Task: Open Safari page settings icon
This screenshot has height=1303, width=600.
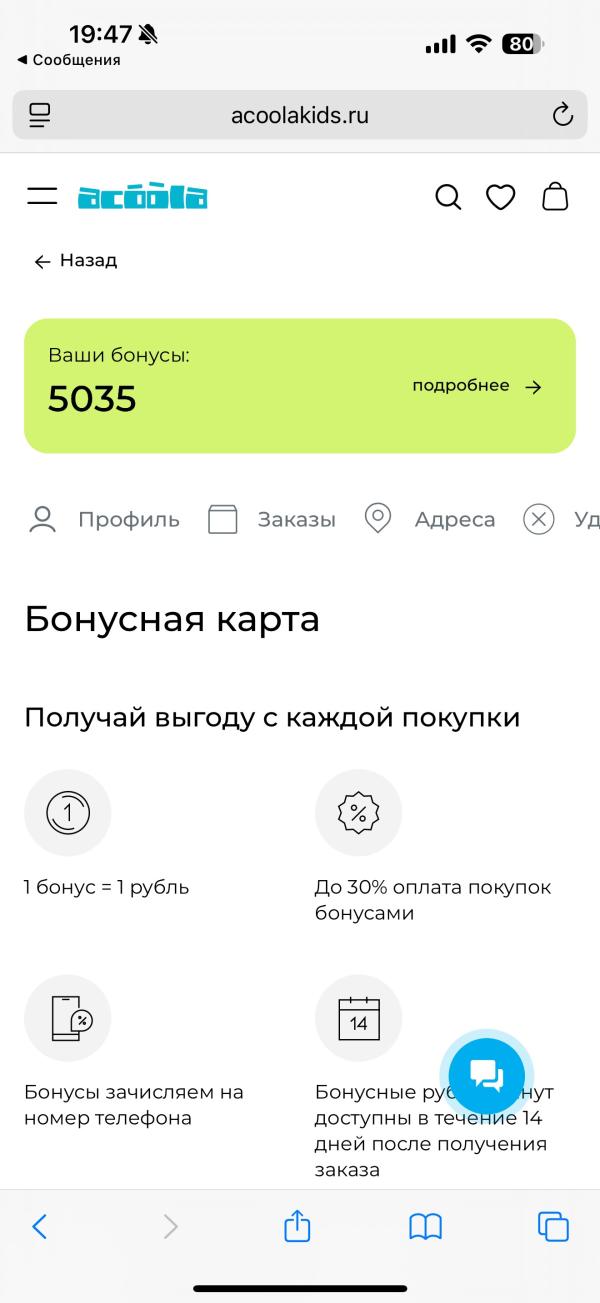Action: [40, 115]
